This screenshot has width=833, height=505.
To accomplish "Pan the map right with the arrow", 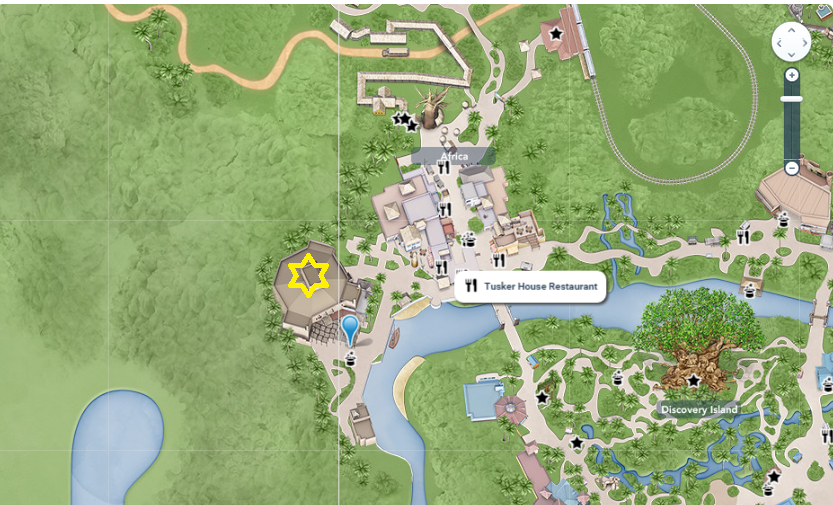I will [x=804, y=42].
